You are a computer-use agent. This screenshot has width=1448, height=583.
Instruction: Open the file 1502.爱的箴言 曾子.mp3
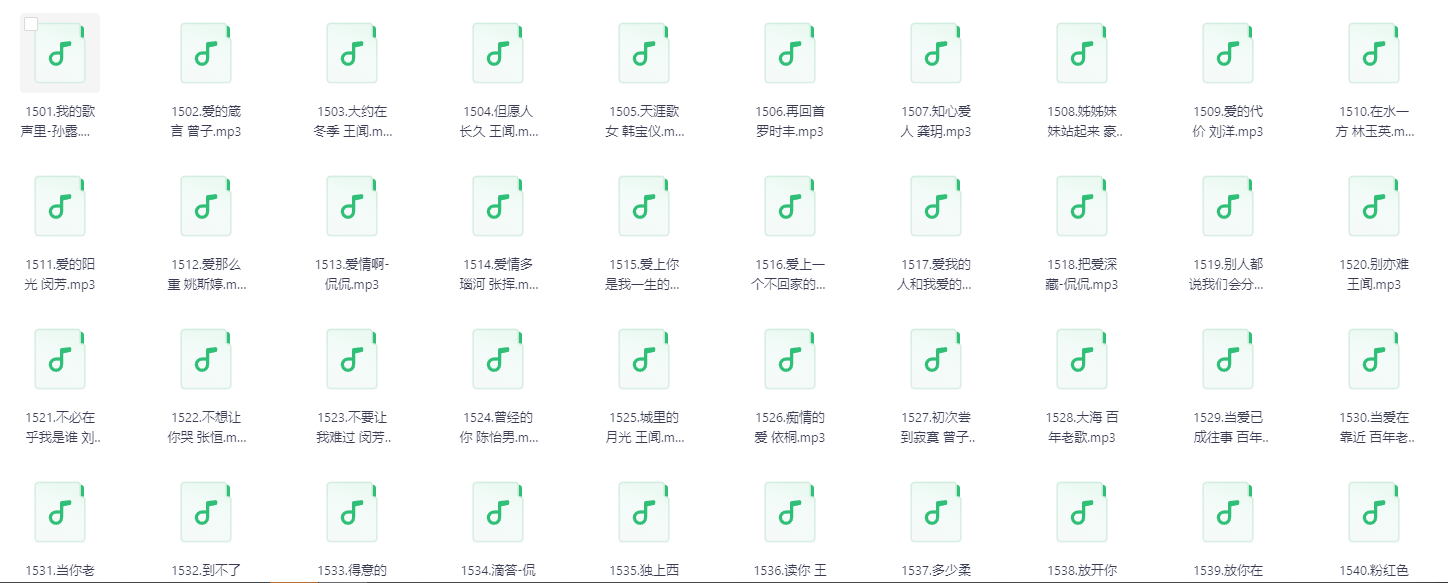point(206,53)
